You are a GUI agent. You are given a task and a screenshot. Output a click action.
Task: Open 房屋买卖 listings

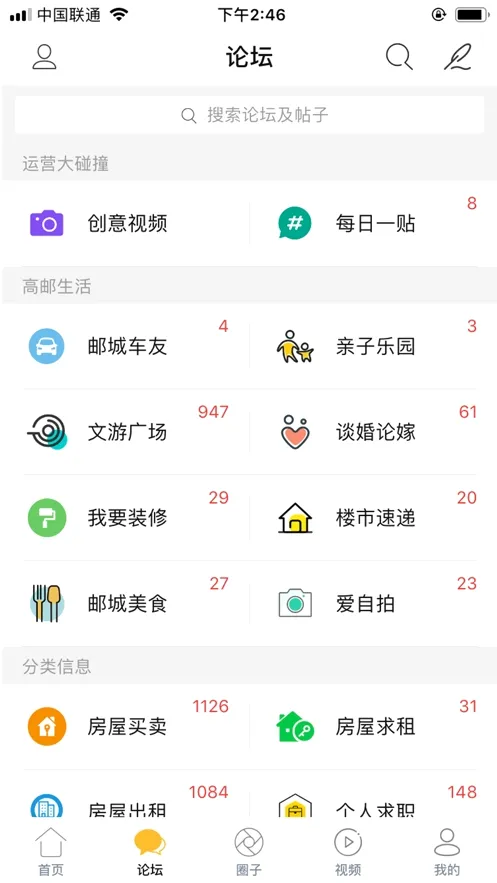click(x=125, y=726)
